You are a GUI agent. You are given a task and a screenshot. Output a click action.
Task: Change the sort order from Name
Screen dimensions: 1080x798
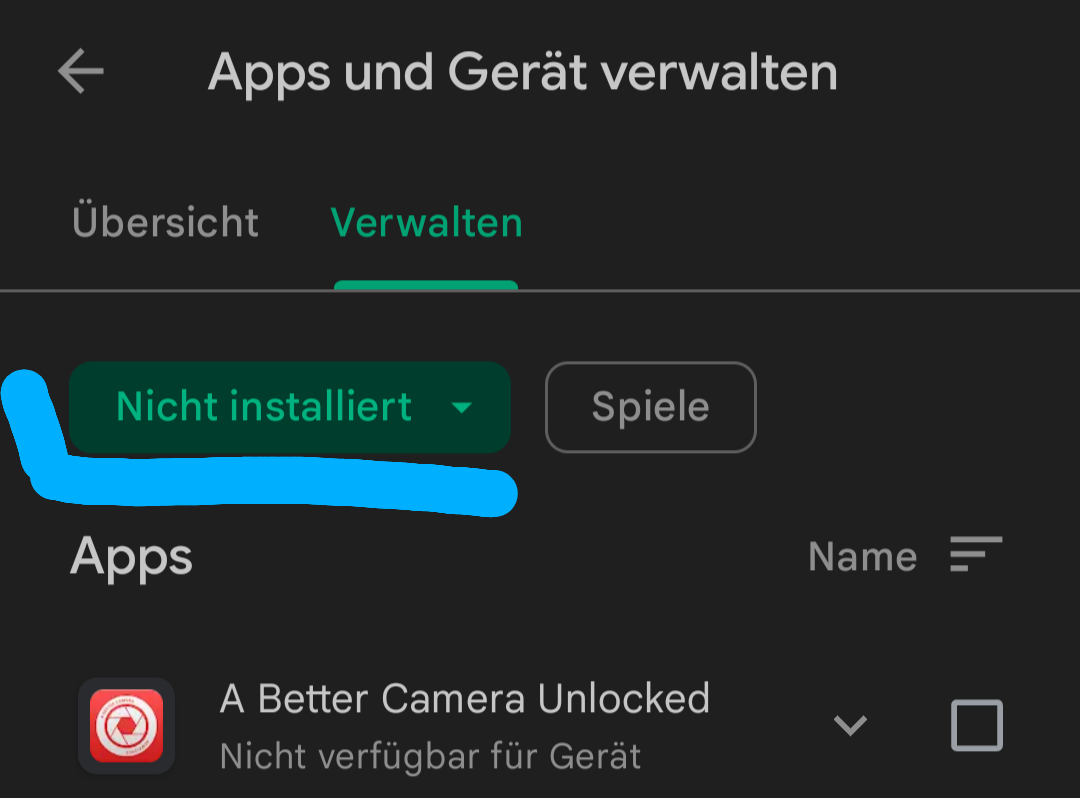904,556
